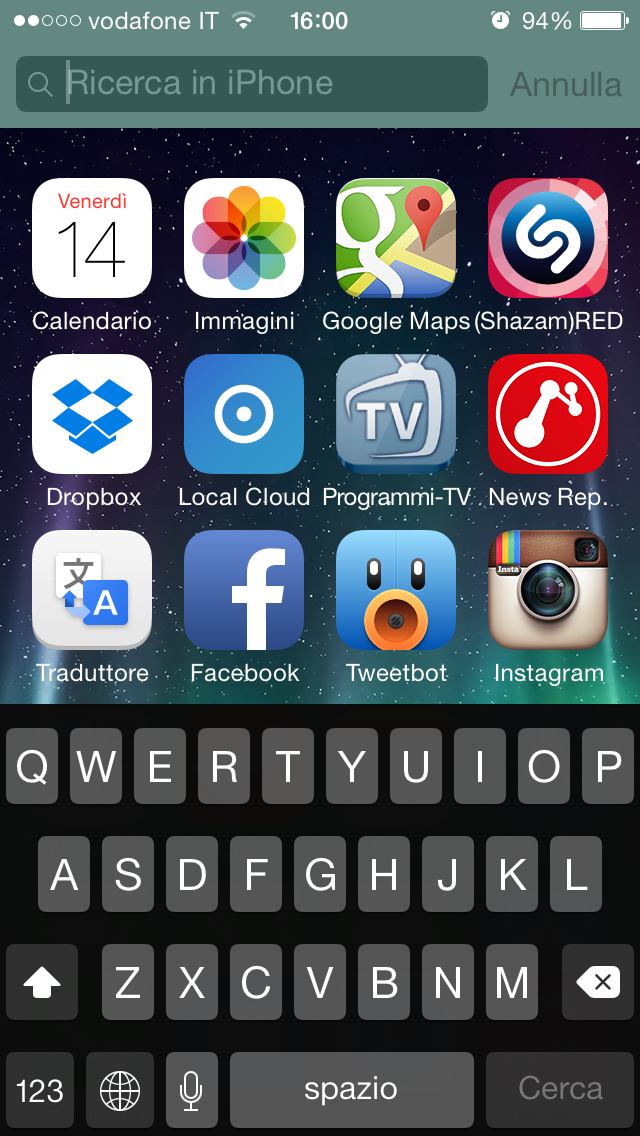
Task: Open the Immagini photos app
Action: pos(244,238)
